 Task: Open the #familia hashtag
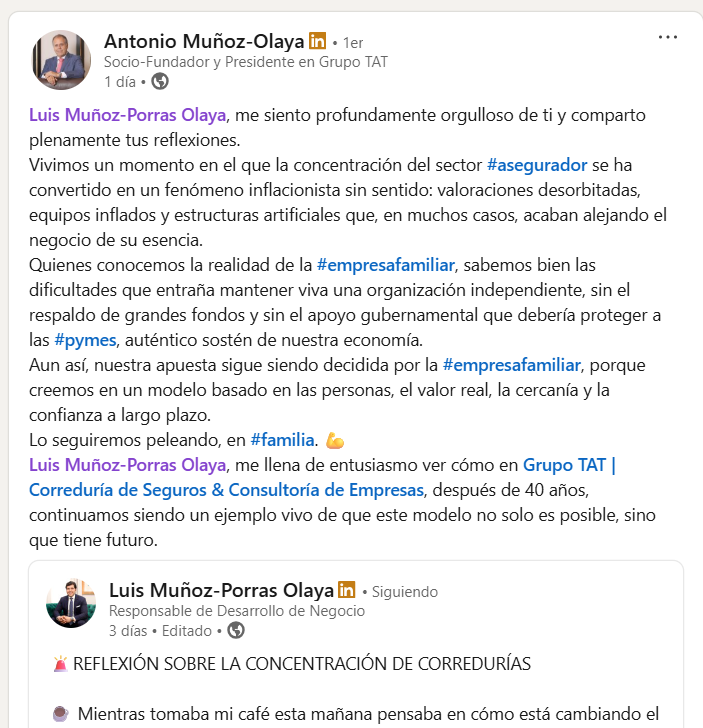coord(283,440)
